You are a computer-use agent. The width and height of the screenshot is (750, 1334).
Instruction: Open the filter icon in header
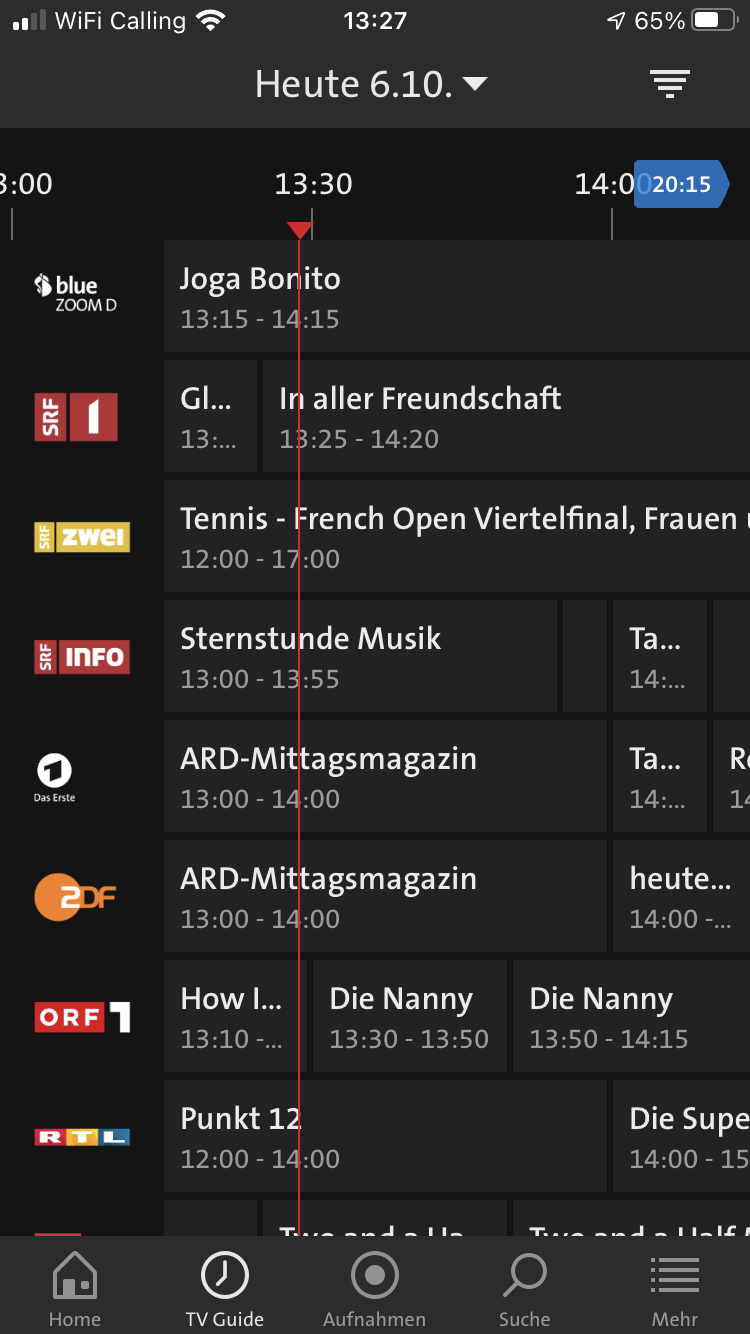coord(670,84)
